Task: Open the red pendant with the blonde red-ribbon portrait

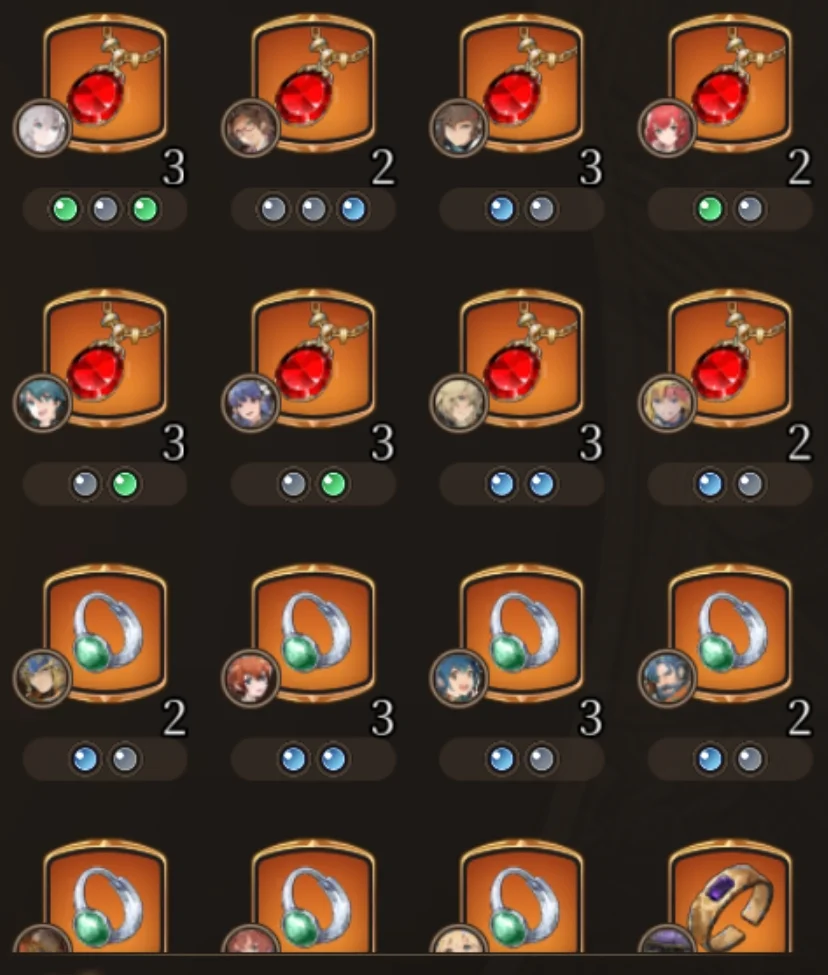Action: click(729, 358)
